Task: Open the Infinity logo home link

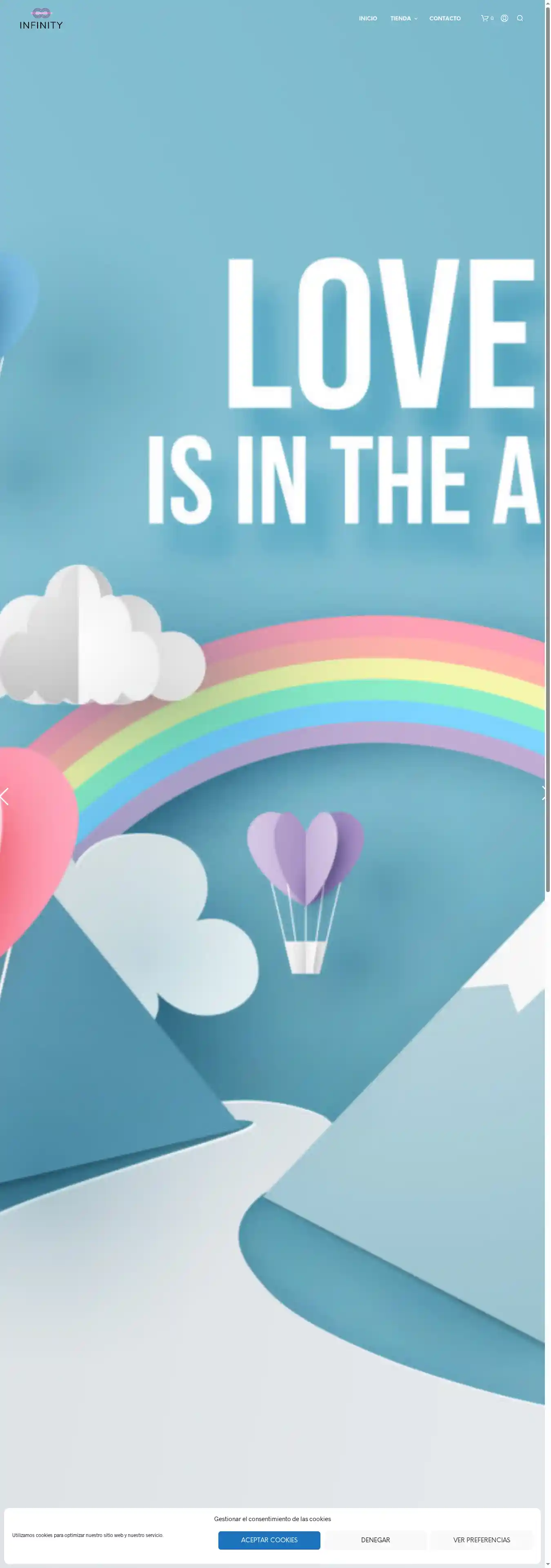Action: 41,18
